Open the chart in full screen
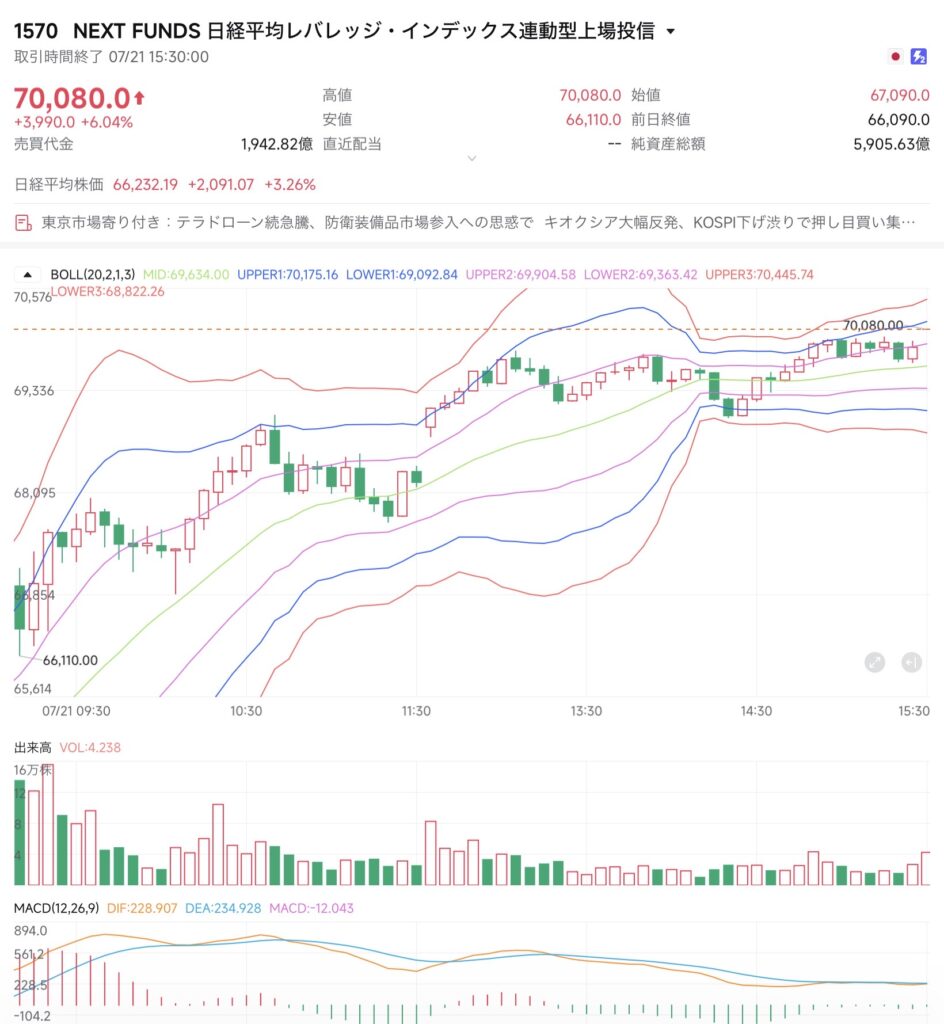Image resolution: width=944 pixels, height=1024 pixels. tap(875, 662)
